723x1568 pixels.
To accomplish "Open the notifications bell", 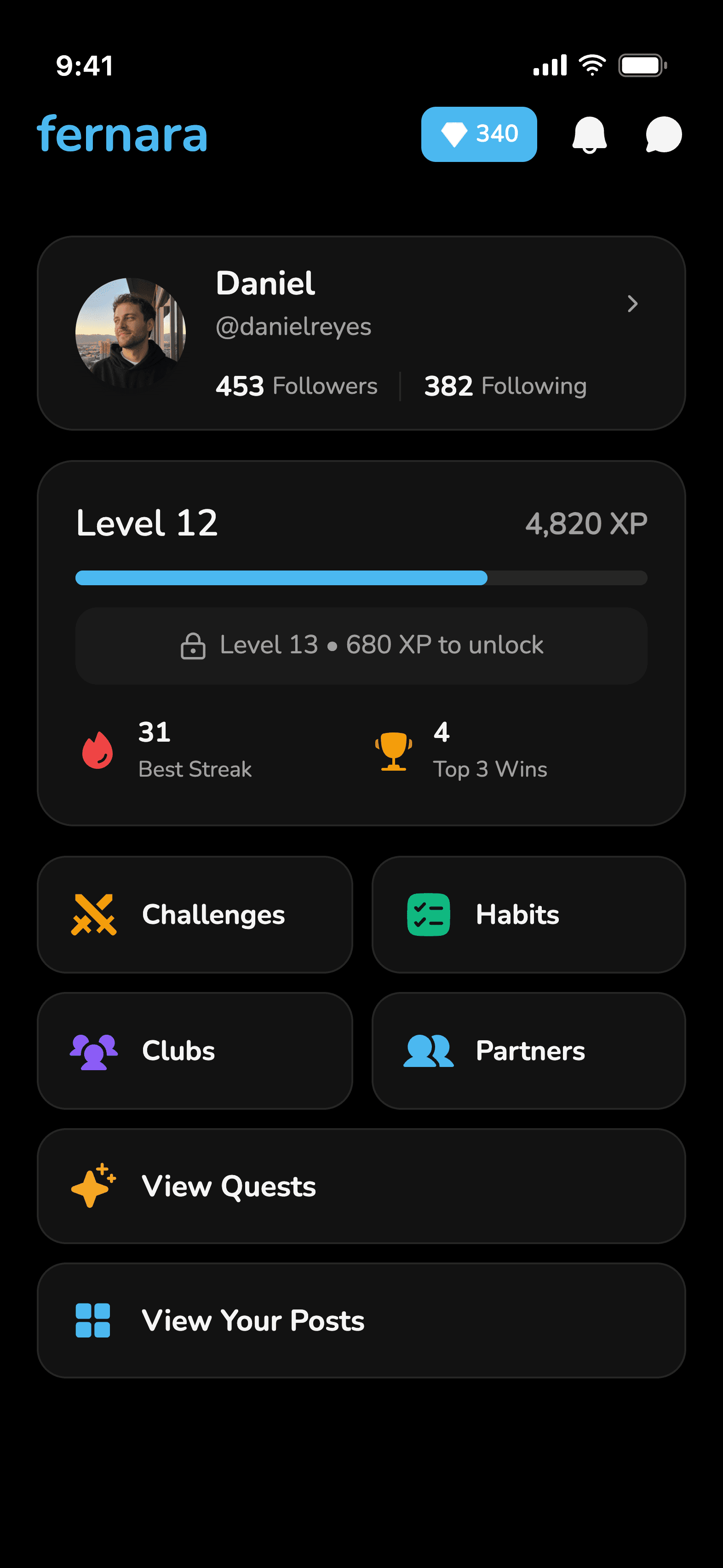I will [x=589, y=134].
